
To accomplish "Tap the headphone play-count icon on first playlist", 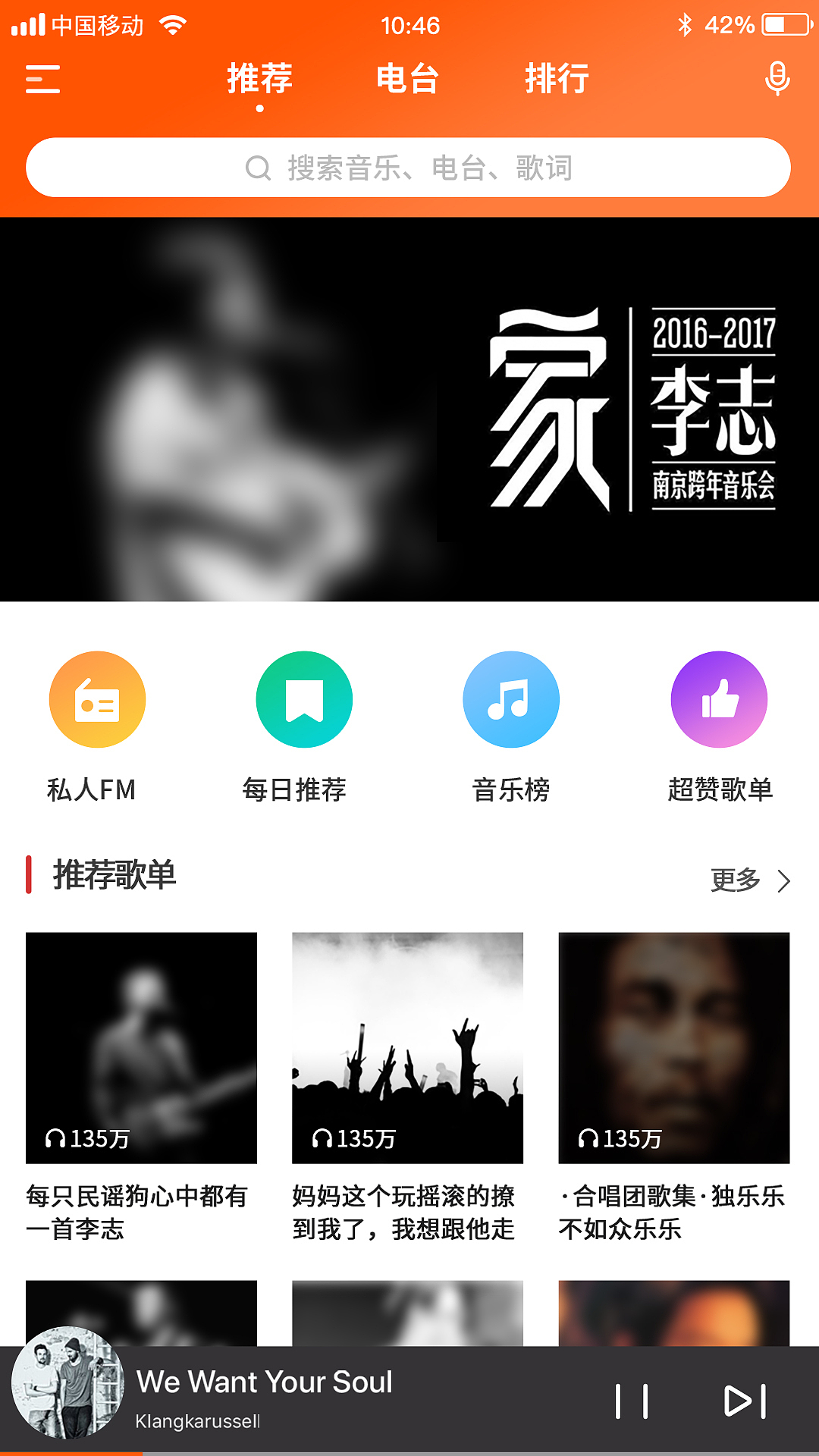I will click(54, 1137).
